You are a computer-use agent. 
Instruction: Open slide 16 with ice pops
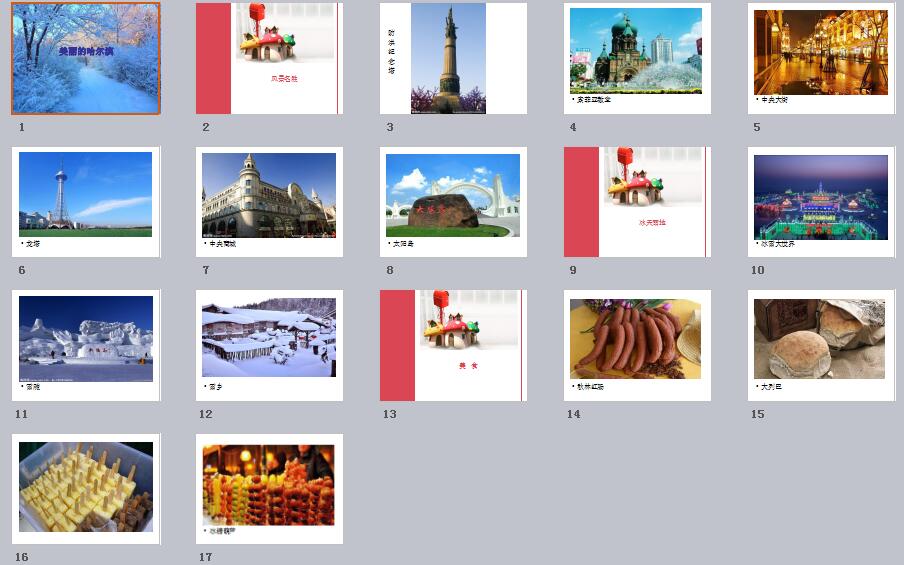click(86, 489)
